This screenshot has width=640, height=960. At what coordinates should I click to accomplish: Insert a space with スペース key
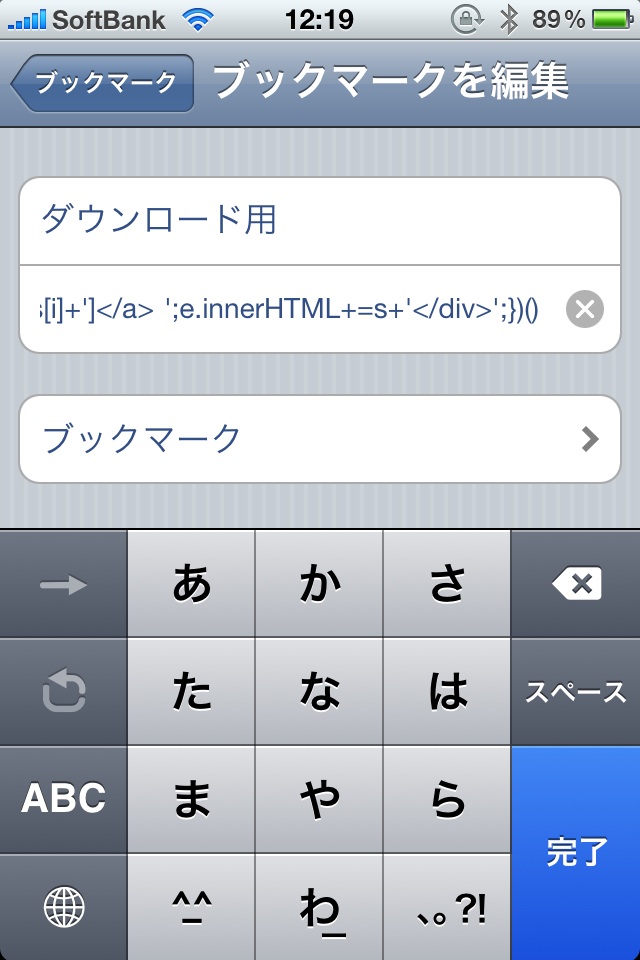click(x=576, y=692)
